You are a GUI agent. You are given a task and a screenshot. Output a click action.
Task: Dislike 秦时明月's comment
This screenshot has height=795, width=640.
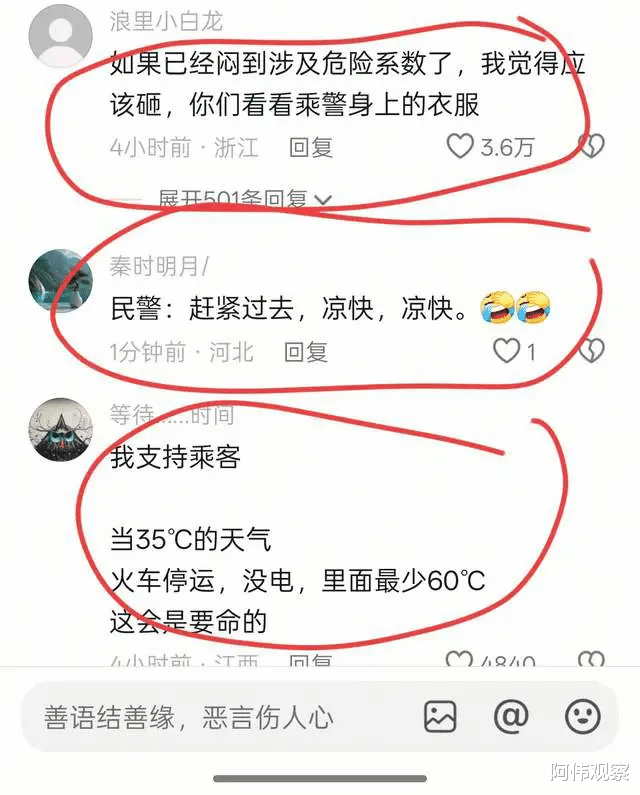(x=592, y=351)
